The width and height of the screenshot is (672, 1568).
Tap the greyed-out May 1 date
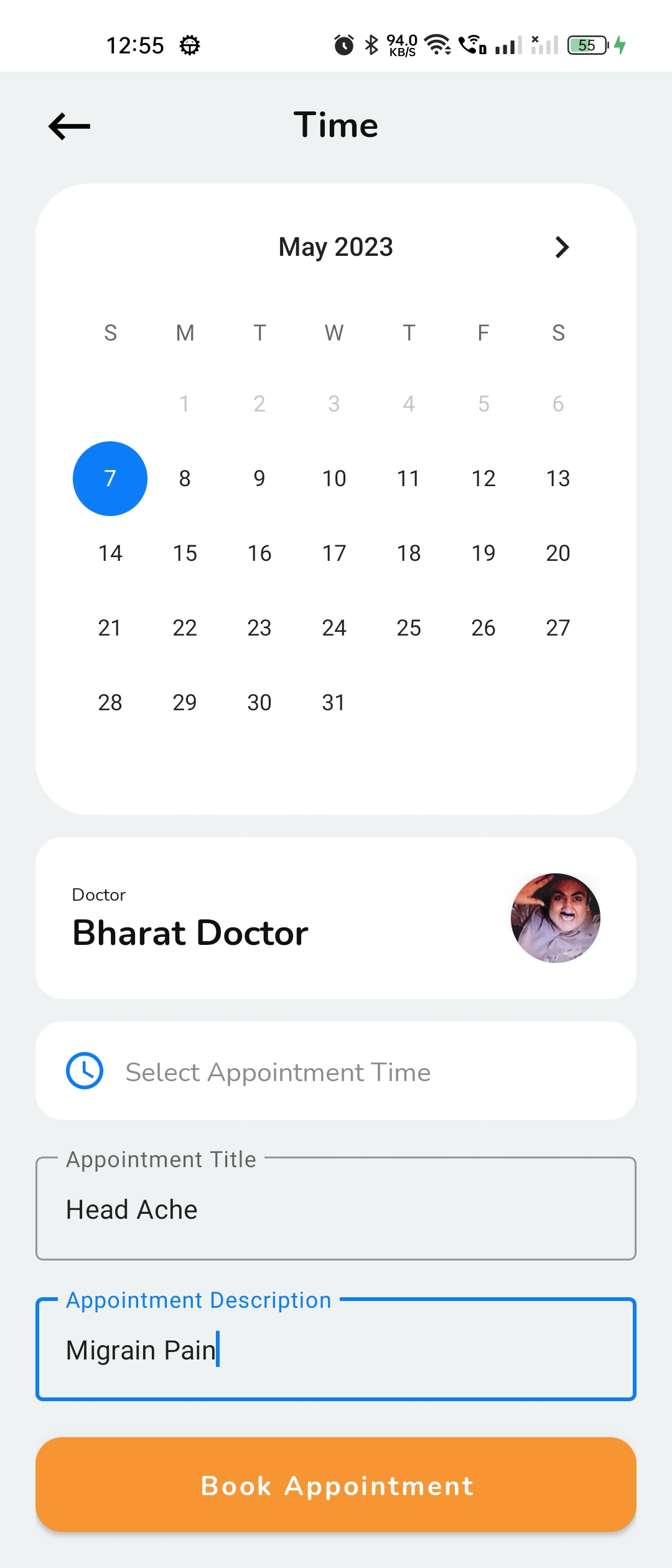(x=185, y=403)
